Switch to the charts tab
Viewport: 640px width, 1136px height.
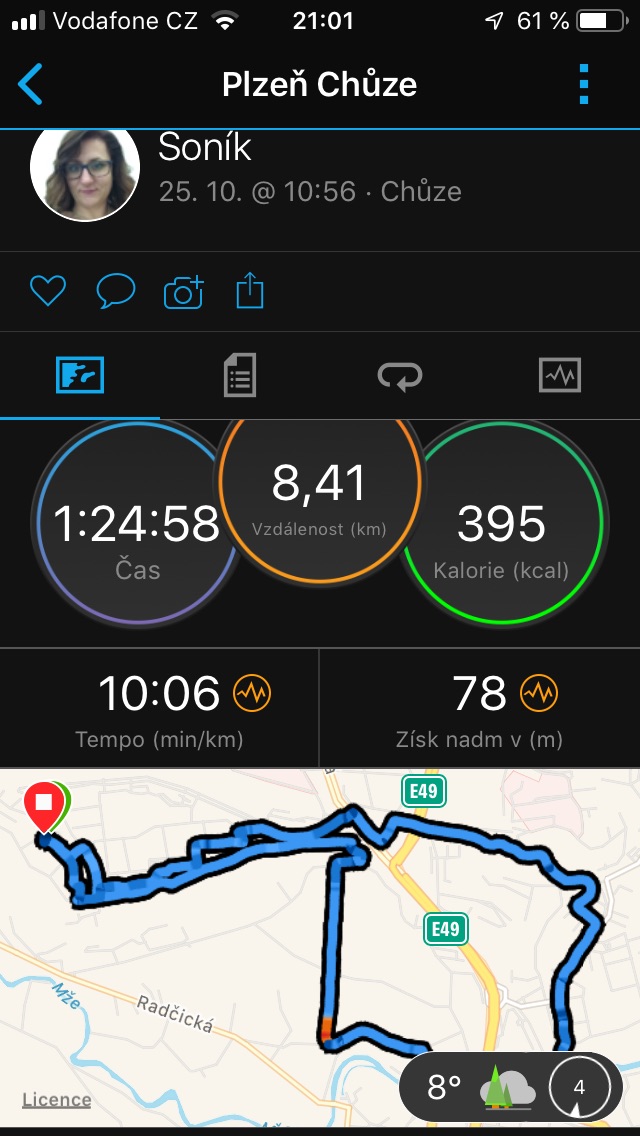point(560,375)
